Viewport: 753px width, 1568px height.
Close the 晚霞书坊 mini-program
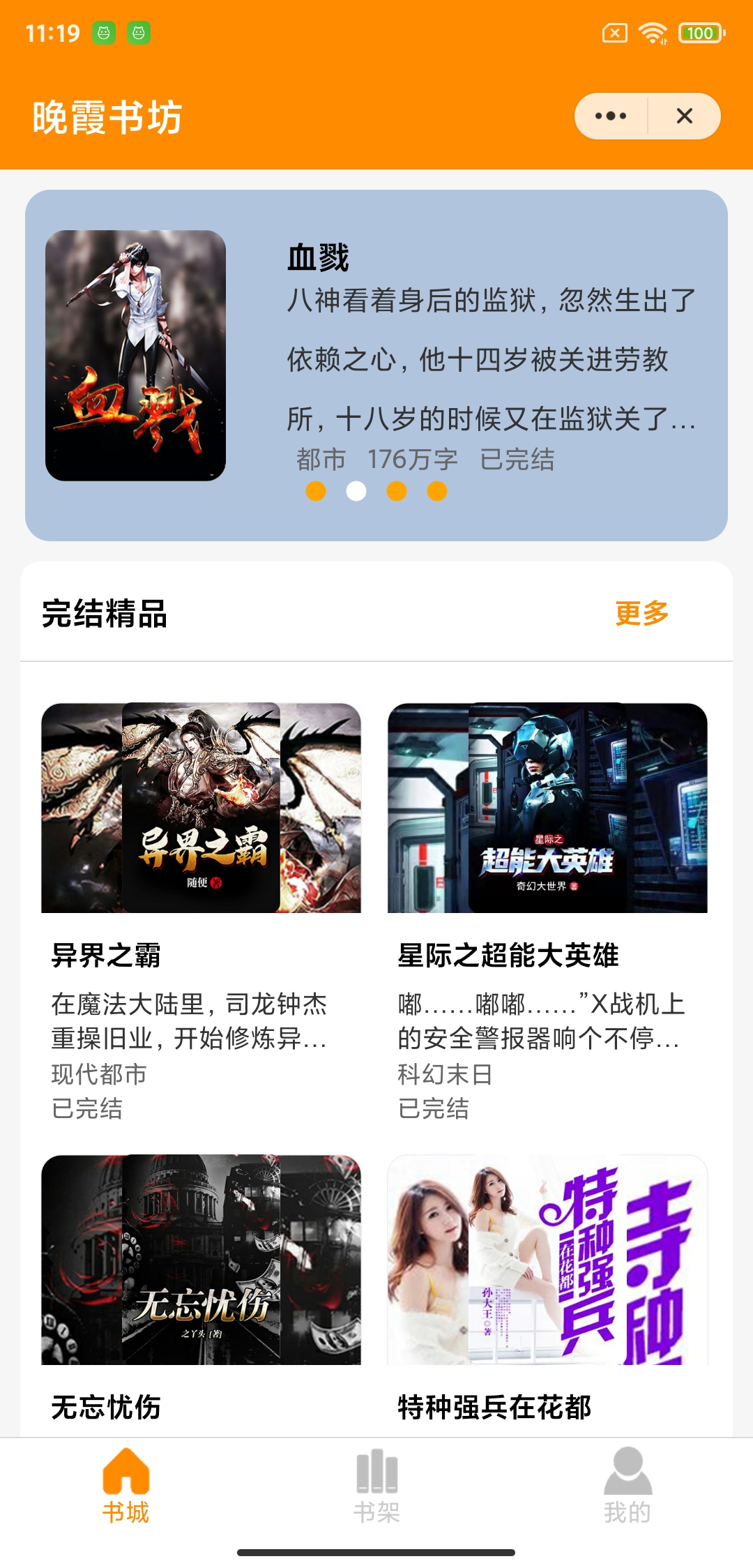[685, 116]
